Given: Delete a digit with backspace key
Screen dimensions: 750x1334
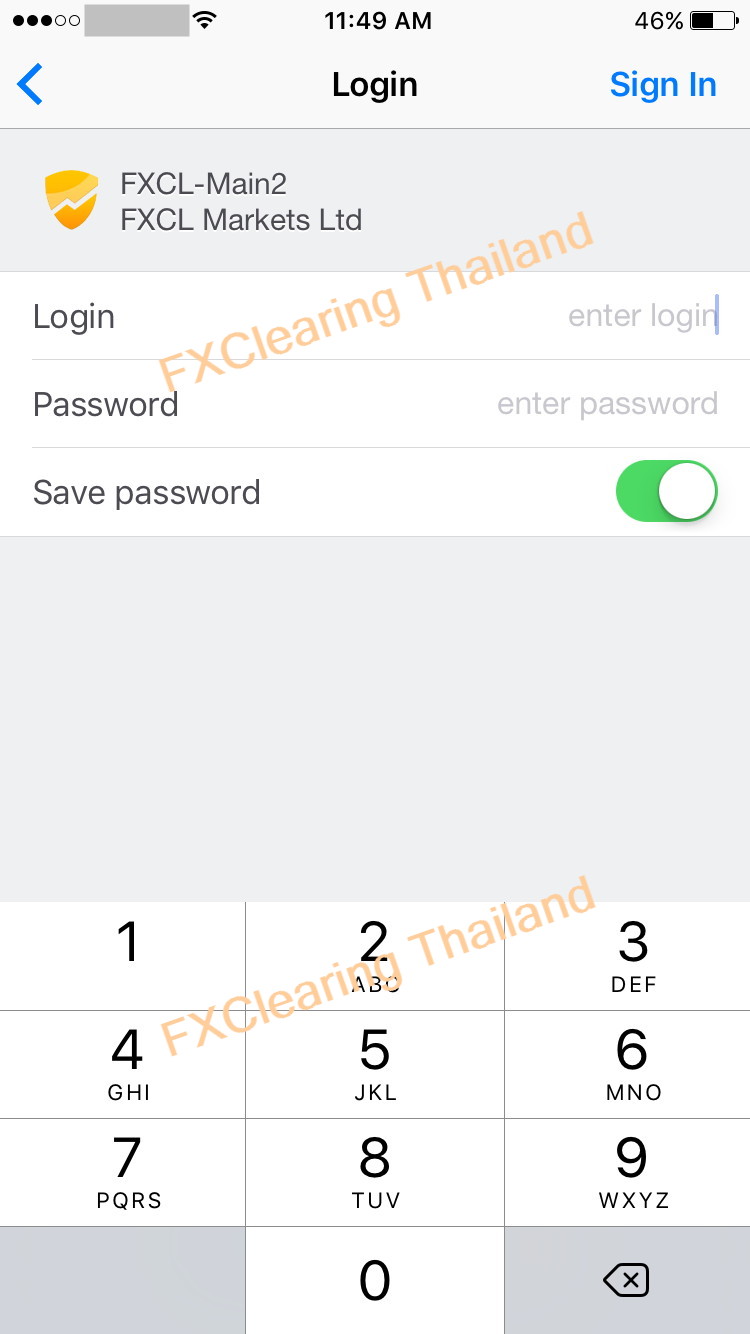Looking at the screenshot, I should (627, 1280).
